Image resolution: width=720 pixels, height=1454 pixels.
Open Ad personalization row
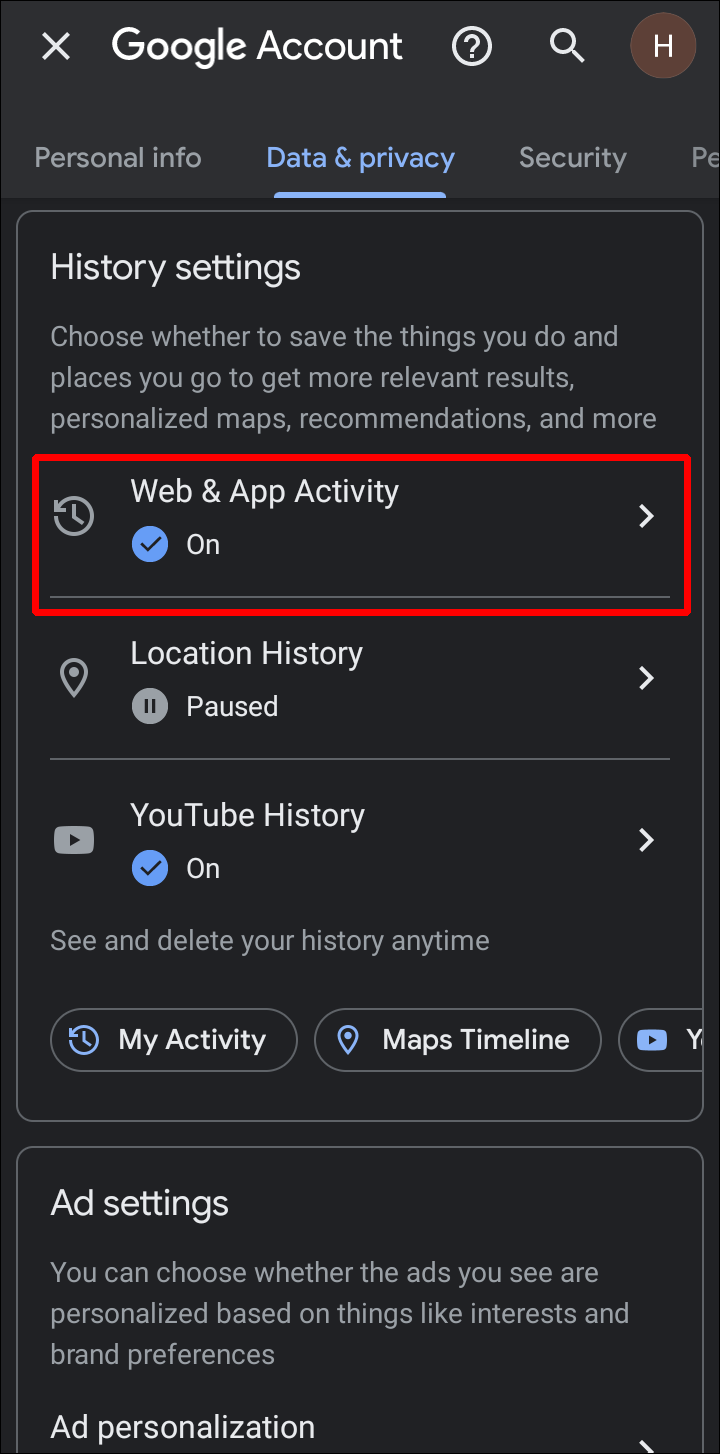pos(360,1428)
